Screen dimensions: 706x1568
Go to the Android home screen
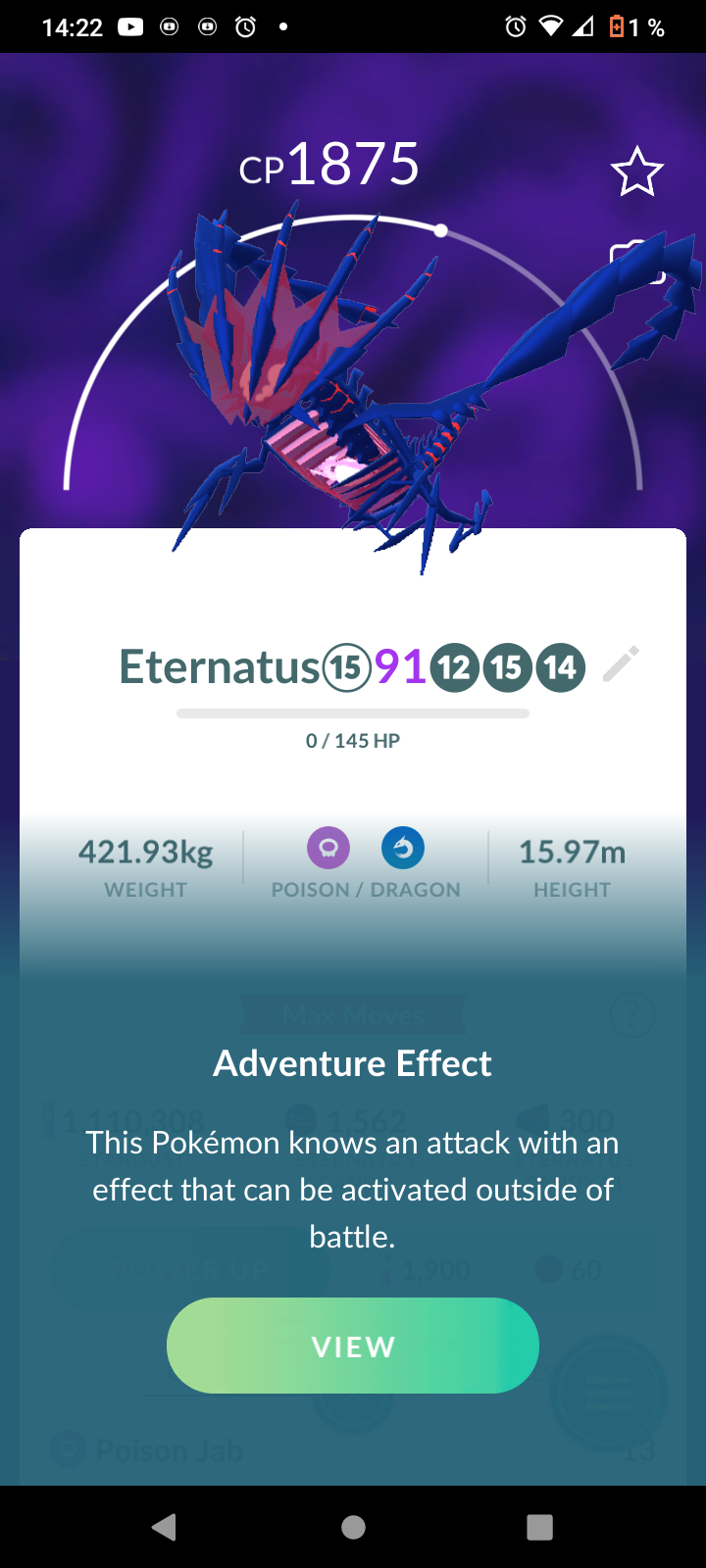point(353,1526)
